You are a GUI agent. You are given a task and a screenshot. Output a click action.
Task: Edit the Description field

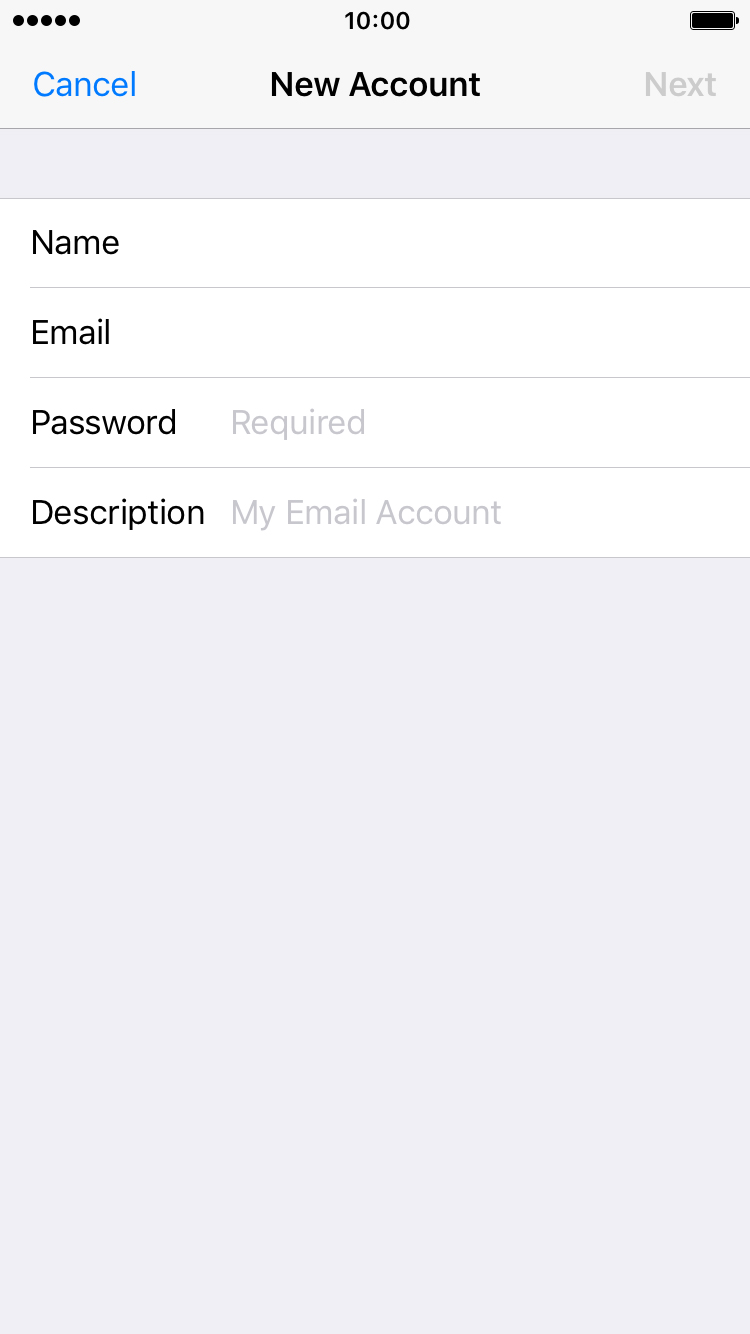point(375,513)
